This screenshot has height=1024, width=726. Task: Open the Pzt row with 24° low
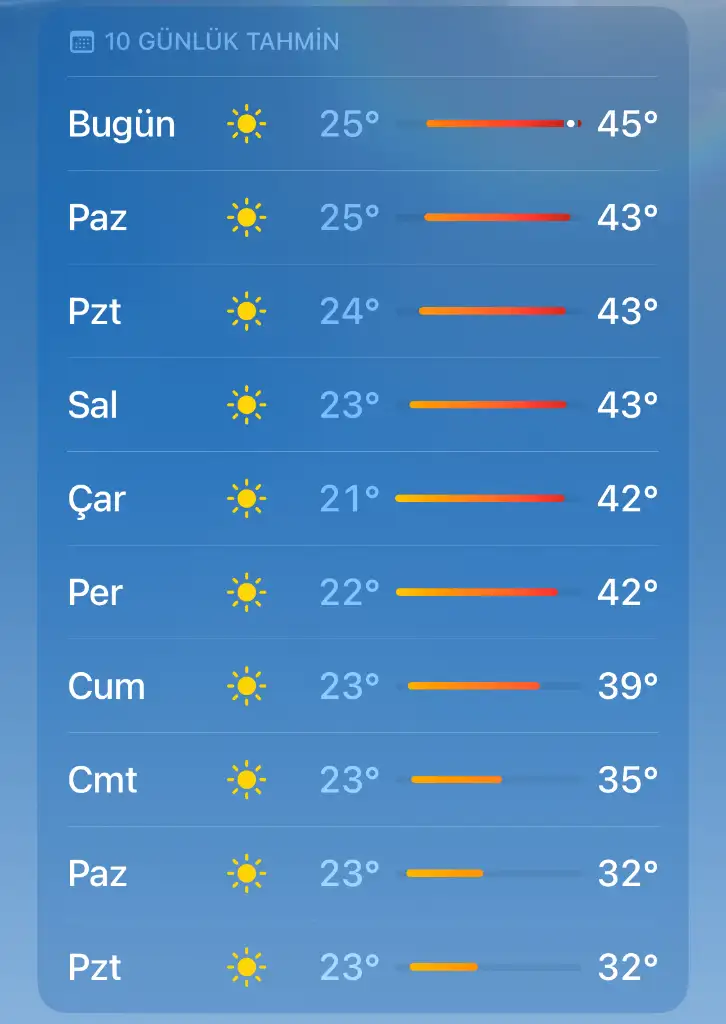click(362, 311)
